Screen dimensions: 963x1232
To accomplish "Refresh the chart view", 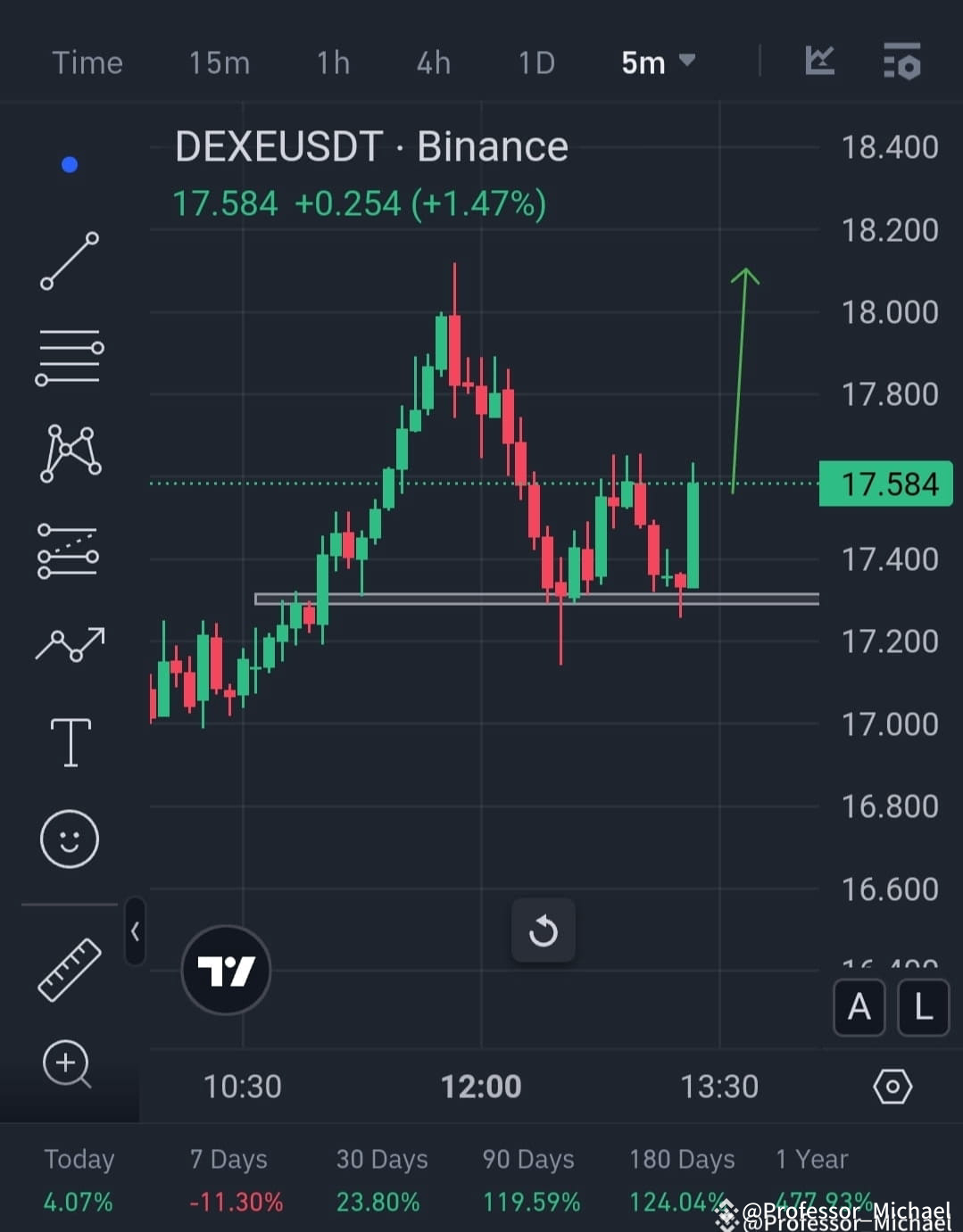I will (x=544, y=931).
